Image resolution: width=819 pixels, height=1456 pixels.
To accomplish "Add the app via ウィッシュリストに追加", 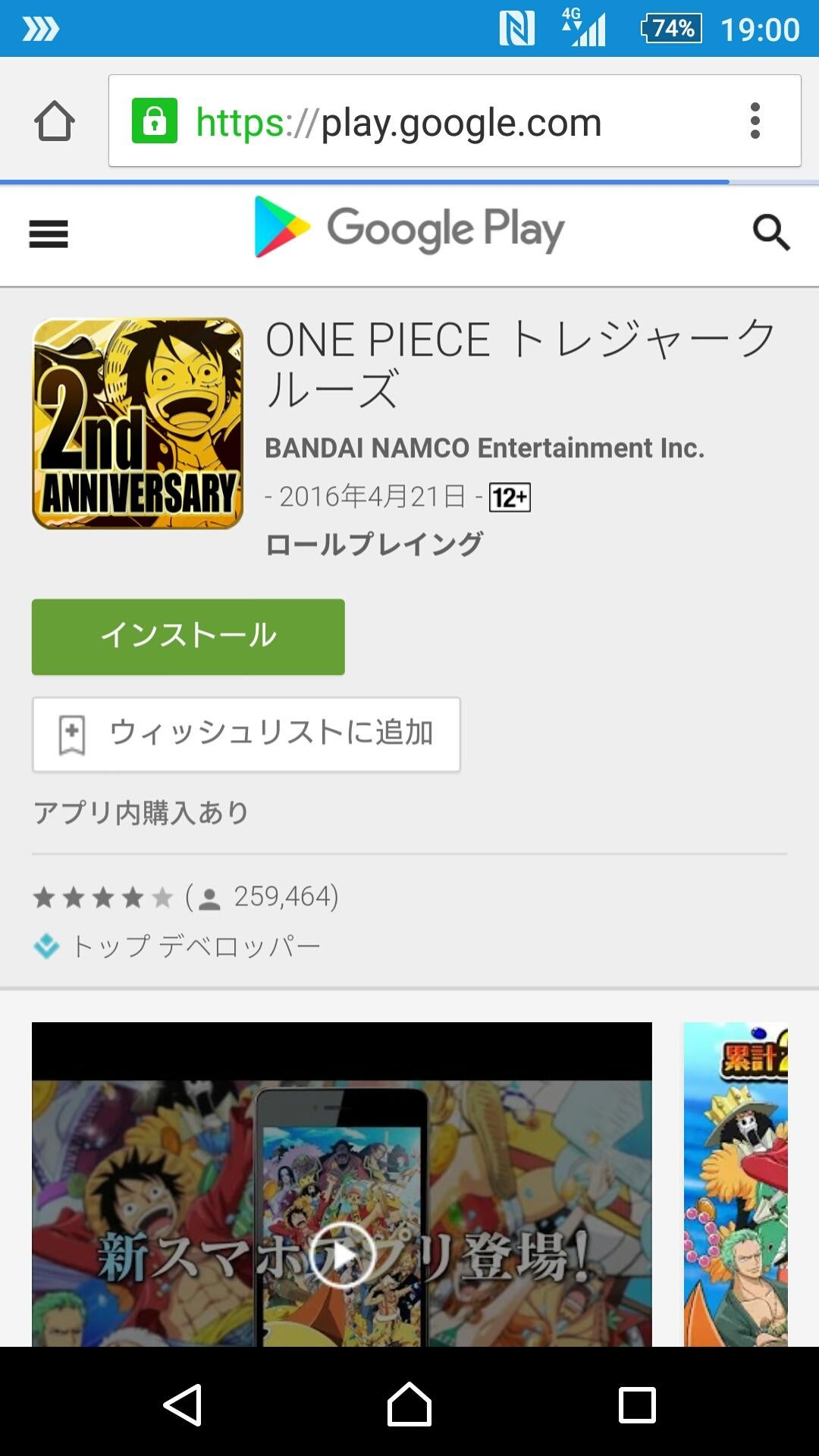I will (246, 734).
